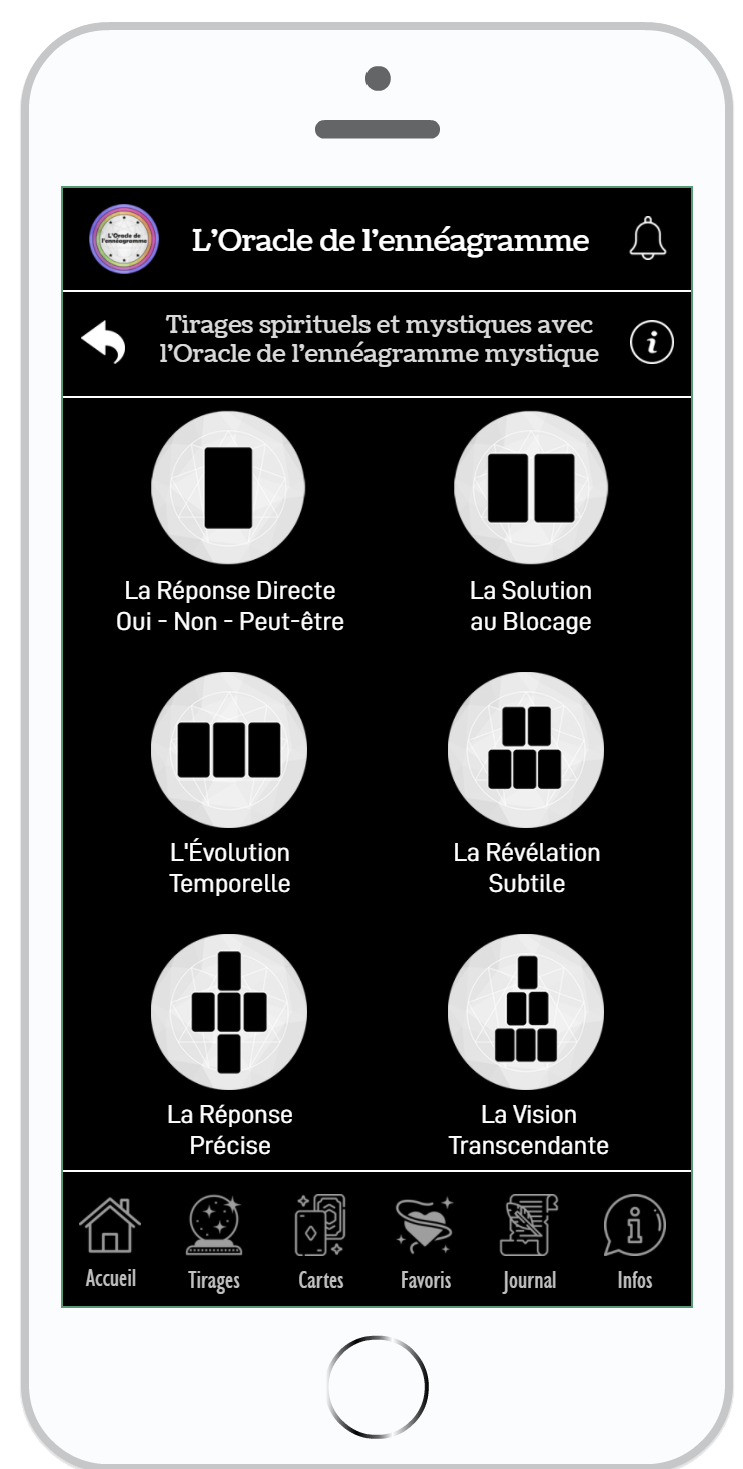Open La Révélation Subtile spread

click(x=526, y=786)
